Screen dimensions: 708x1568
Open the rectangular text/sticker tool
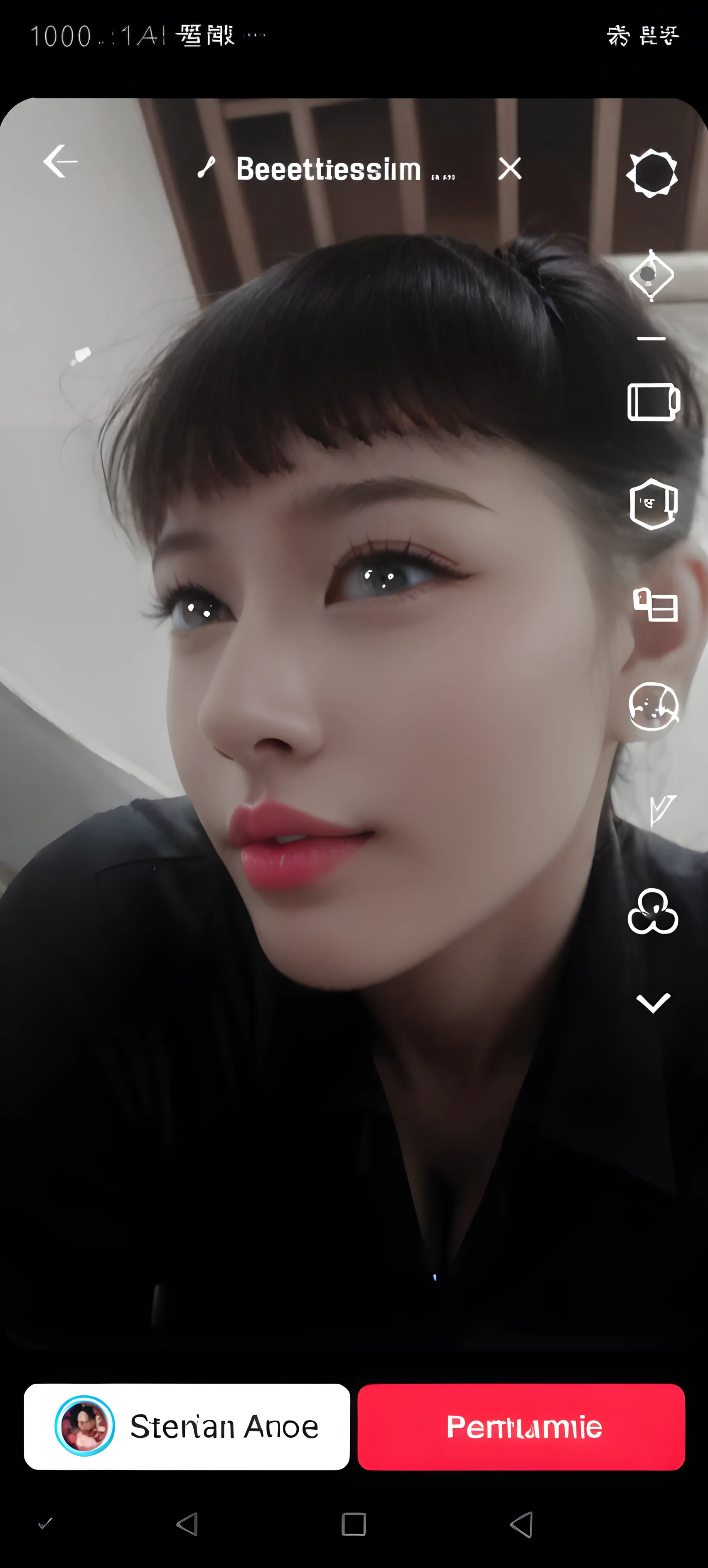[653, 402]
